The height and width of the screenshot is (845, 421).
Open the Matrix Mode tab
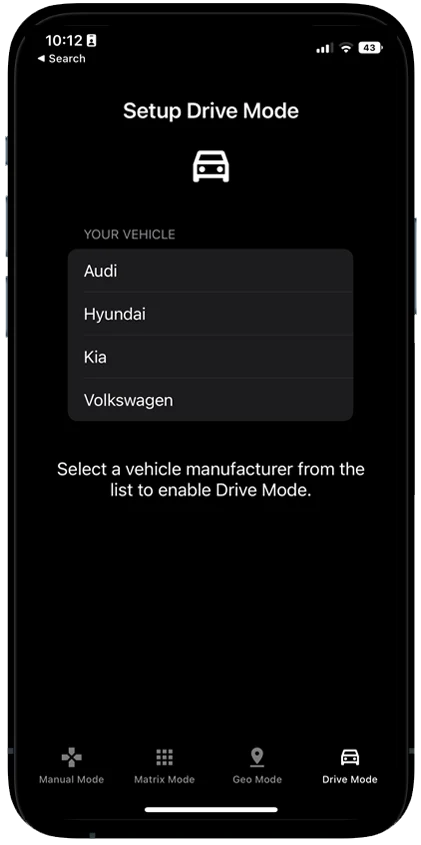pos(164,765)
